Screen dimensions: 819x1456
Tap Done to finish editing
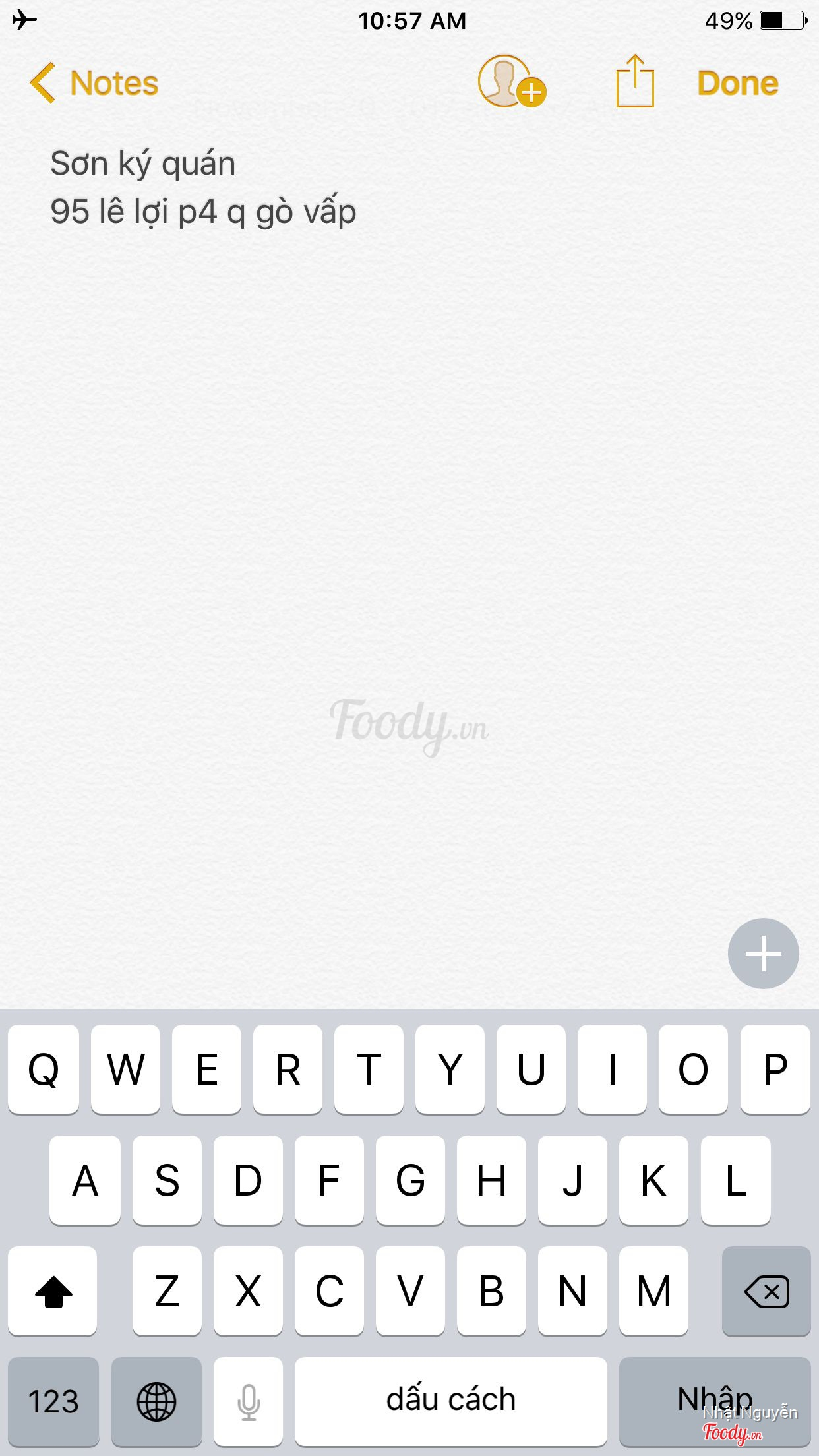(737, 83)
